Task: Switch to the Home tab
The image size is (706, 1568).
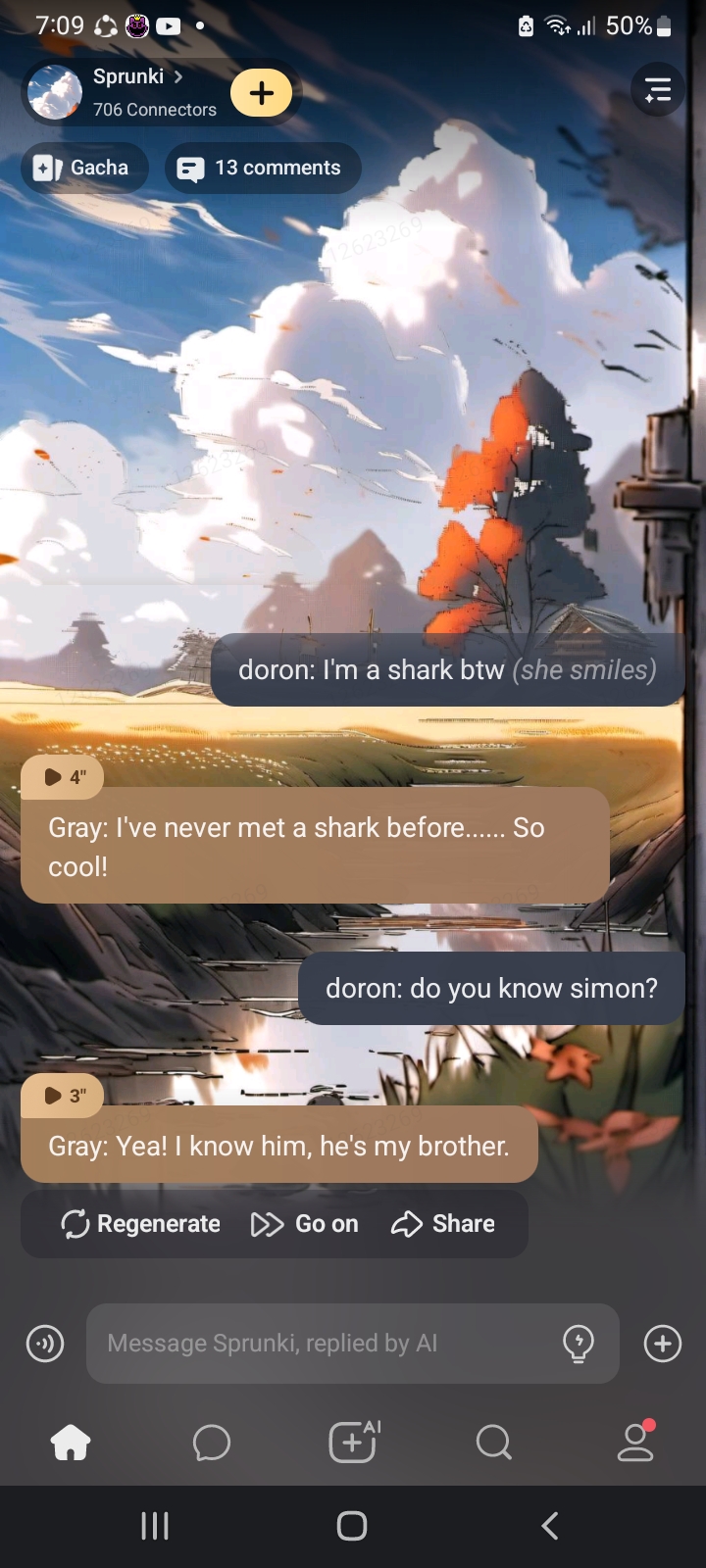Action: [x=71, y=1443]
